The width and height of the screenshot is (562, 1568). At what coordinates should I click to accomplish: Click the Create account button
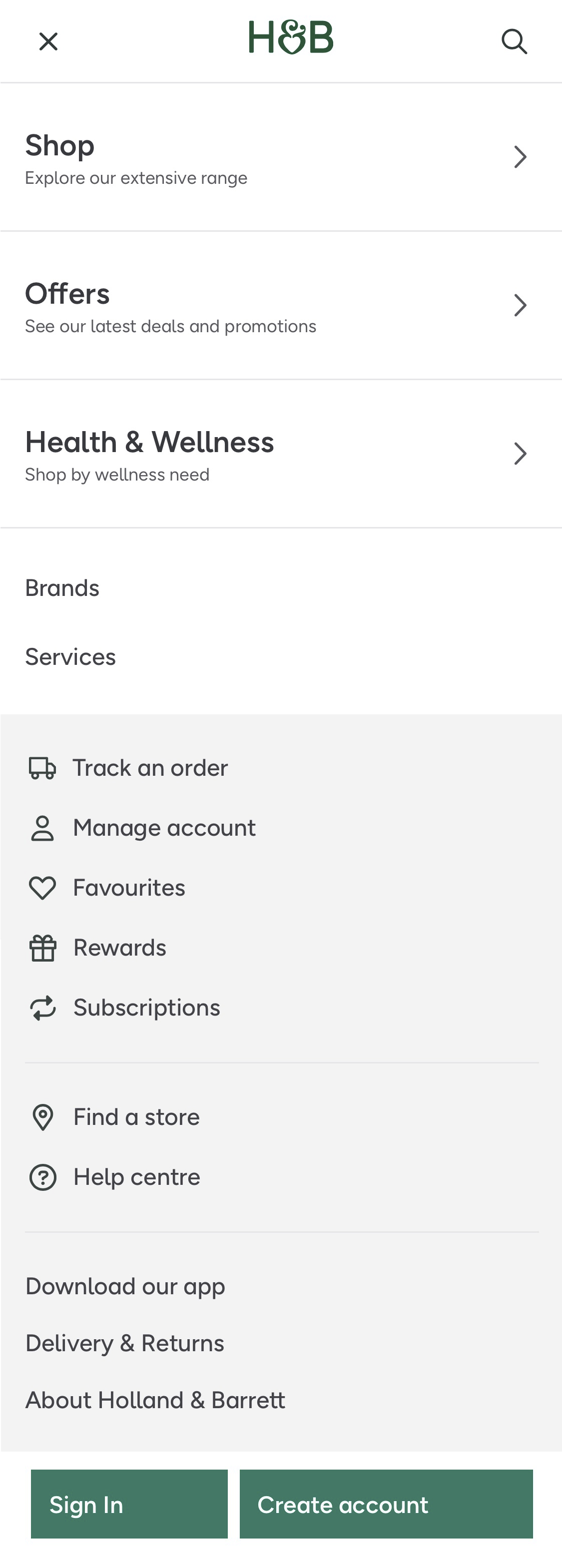(387, 1504)
